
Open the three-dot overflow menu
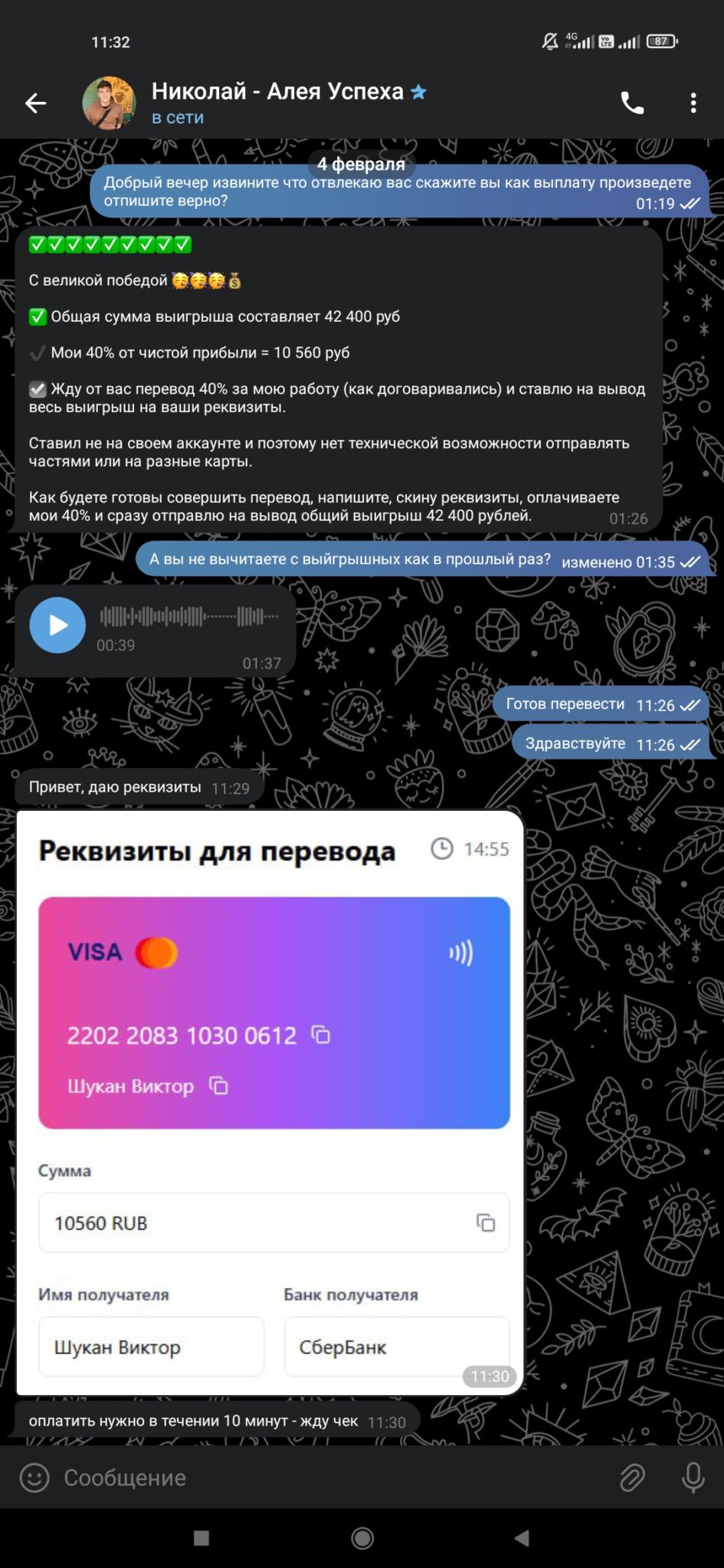coord(693,103)
